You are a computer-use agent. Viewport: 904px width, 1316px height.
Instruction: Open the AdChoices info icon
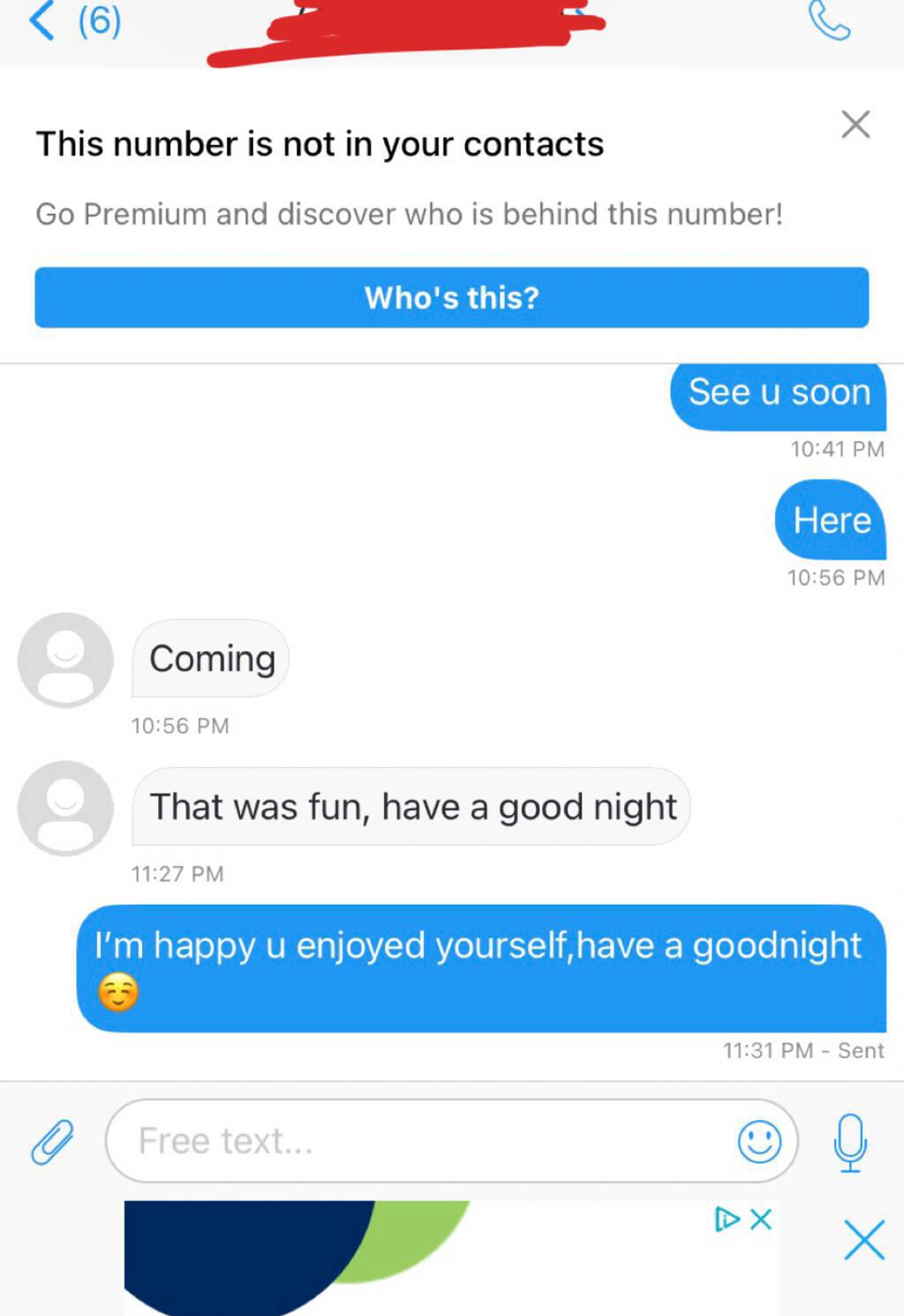[x=726, y=1220]
